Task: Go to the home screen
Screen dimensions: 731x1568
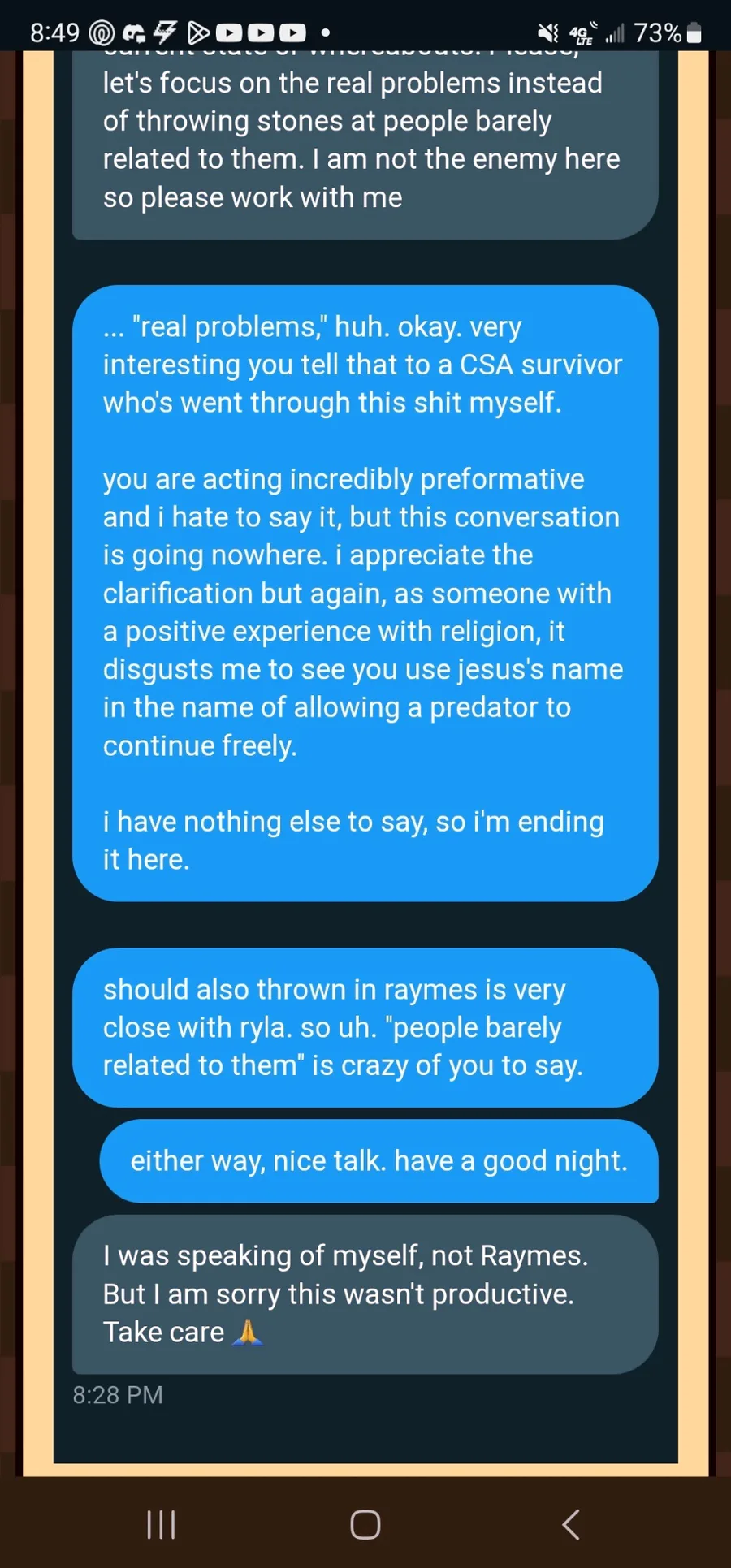Action: (365, 1525)
